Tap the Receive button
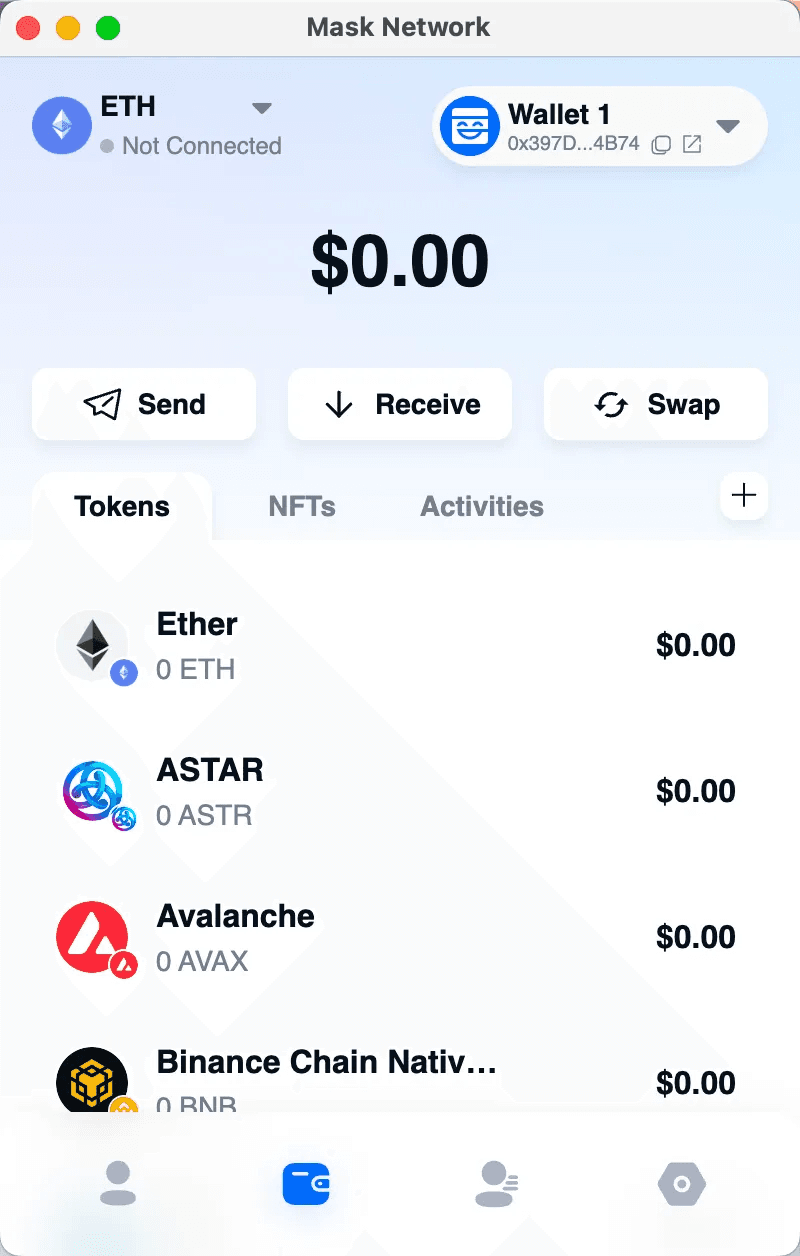 [400, 404]
